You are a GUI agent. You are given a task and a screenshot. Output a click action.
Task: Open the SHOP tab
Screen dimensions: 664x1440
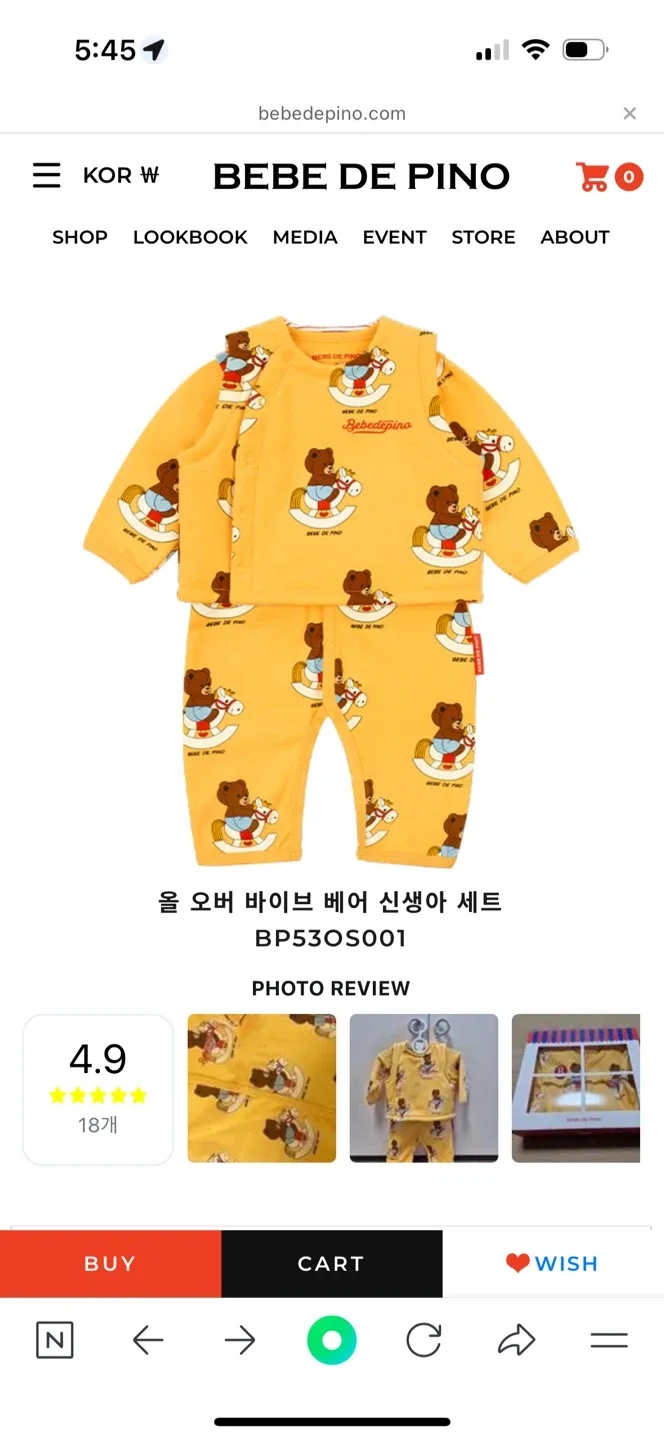(80, 237)
